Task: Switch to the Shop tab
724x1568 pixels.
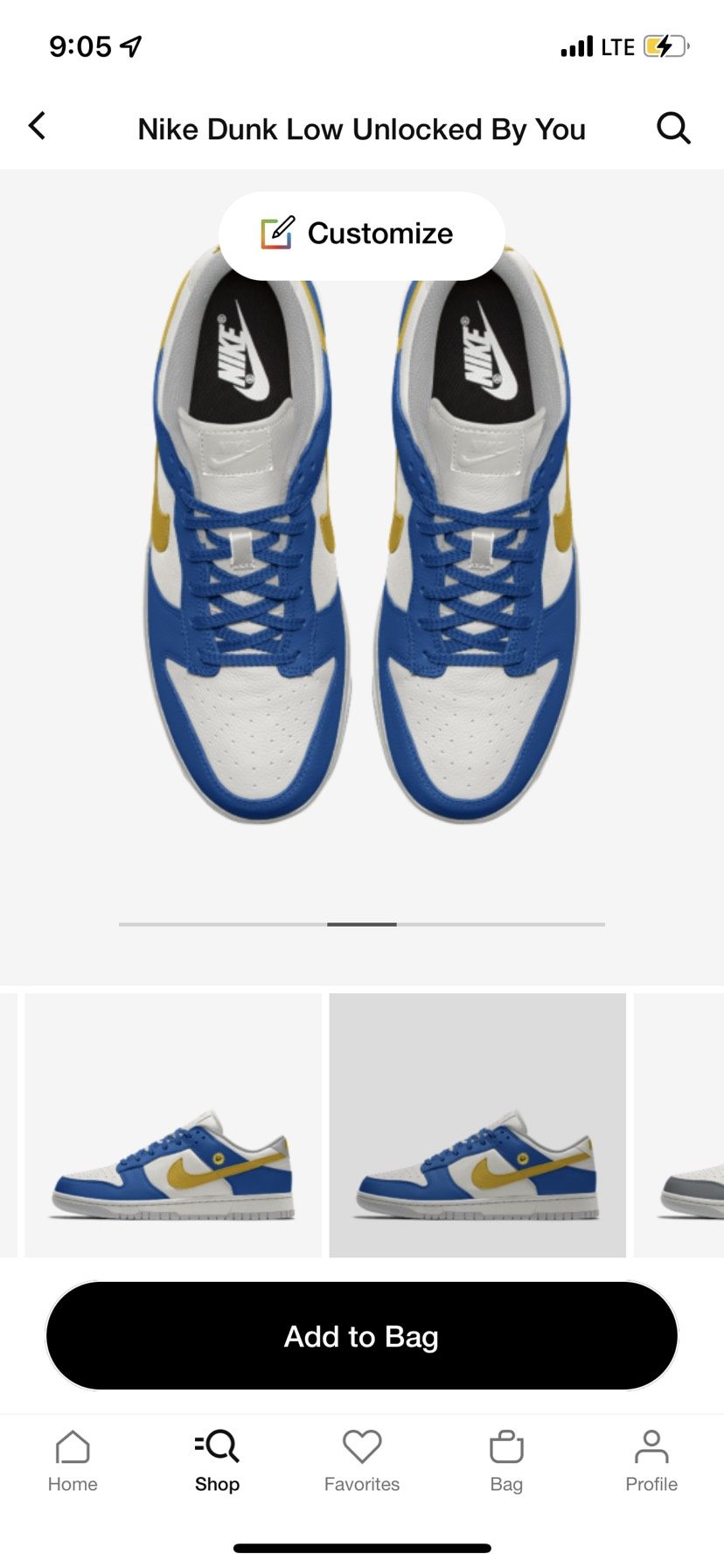Action: pyautogui.click(x=217, y=1460)
